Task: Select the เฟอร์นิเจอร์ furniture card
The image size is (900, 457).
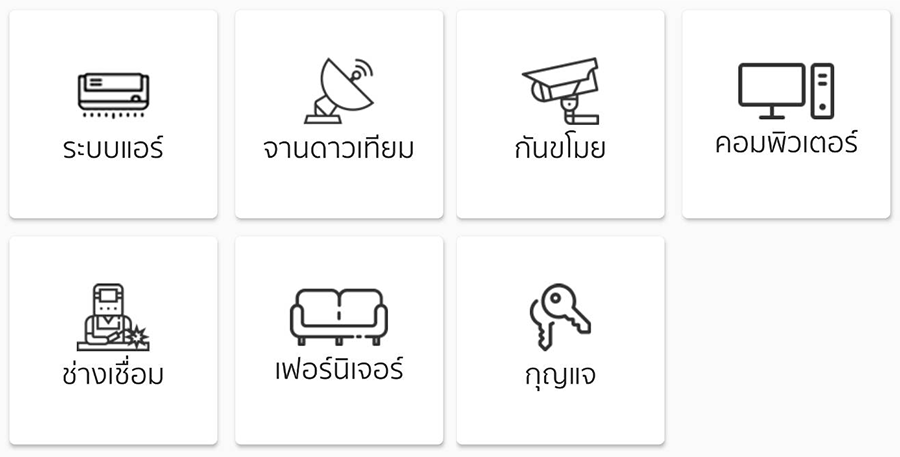Action: tap(339, 340)
